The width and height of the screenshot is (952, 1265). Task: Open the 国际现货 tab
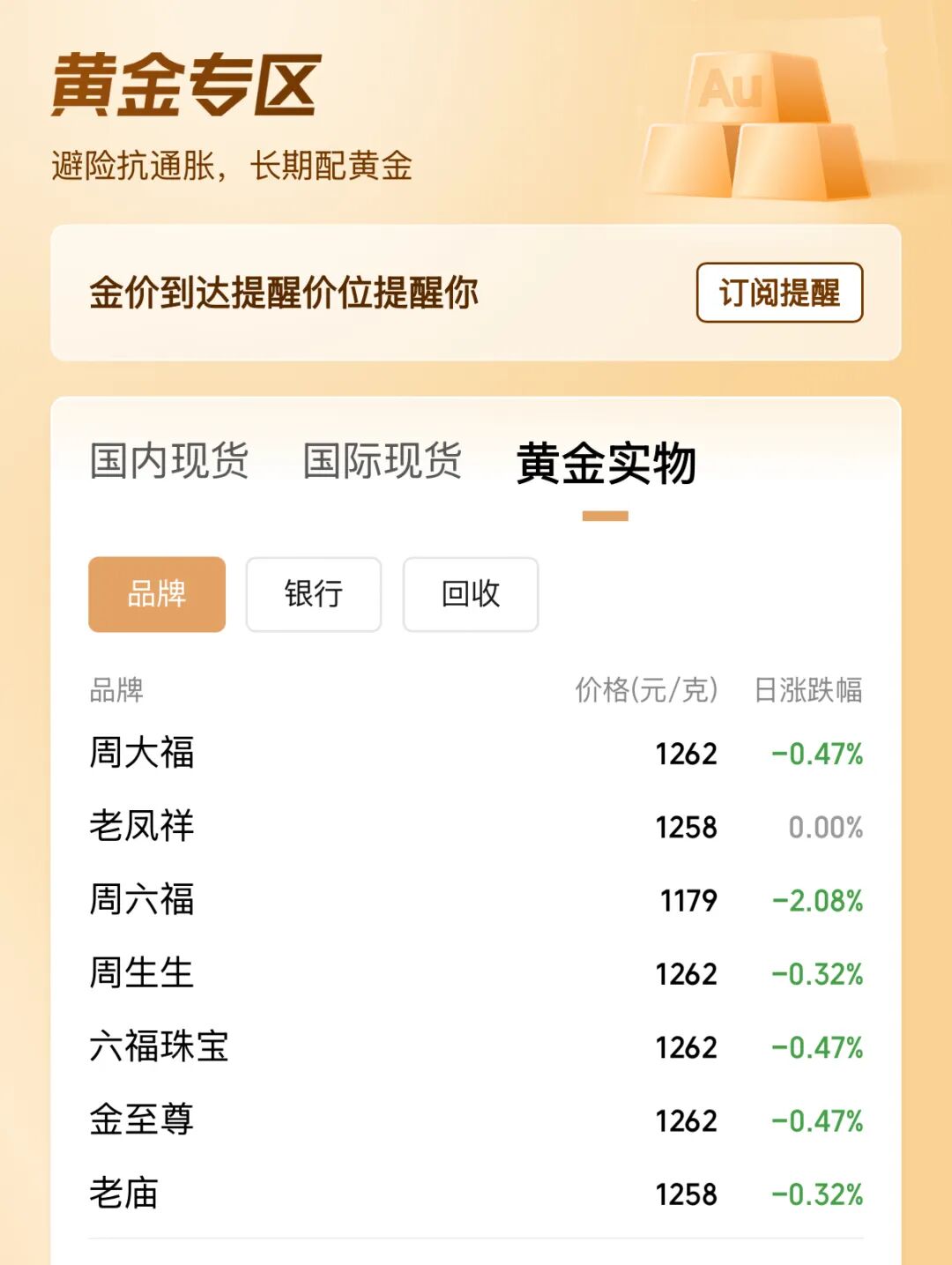(x=382, y=461)
